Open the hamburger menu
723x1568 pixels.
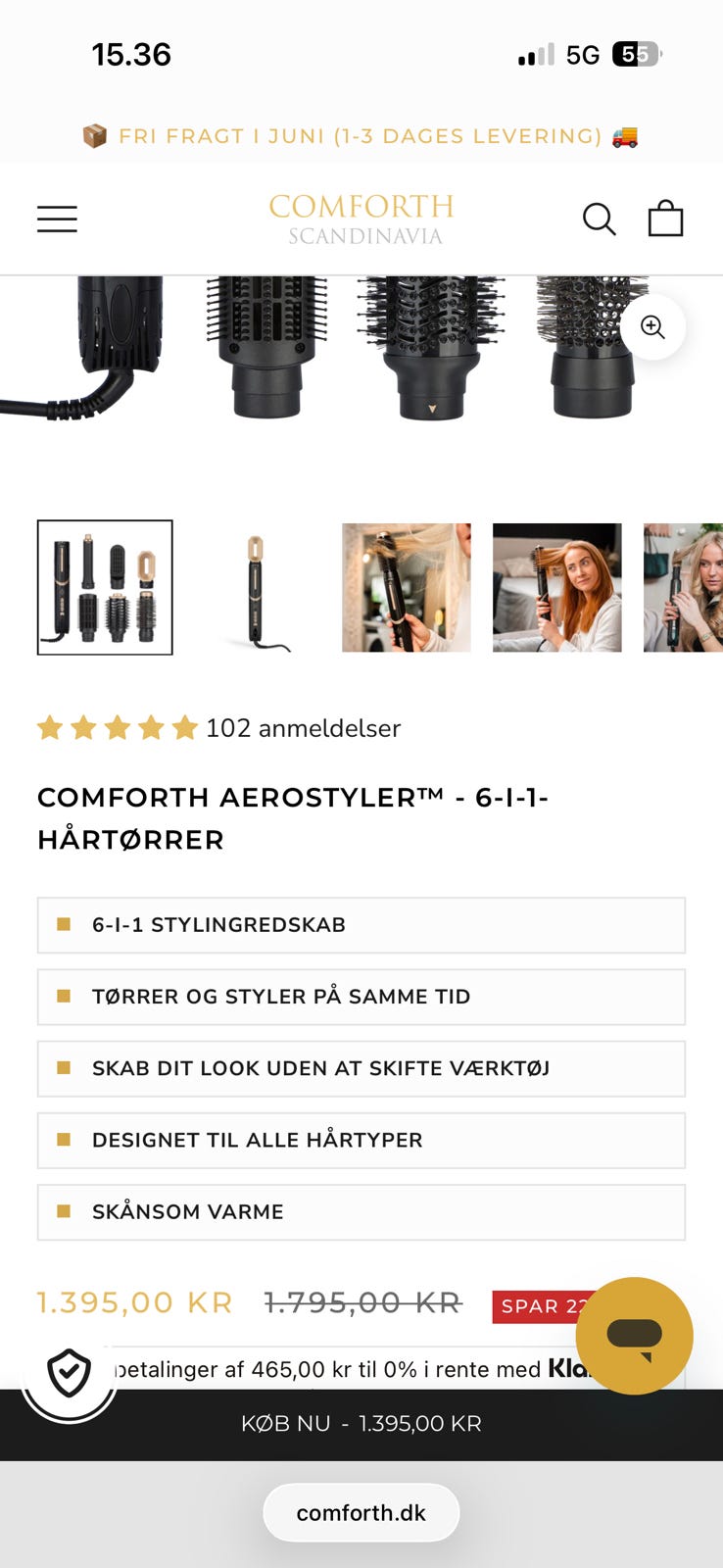[x=57, y=219]
